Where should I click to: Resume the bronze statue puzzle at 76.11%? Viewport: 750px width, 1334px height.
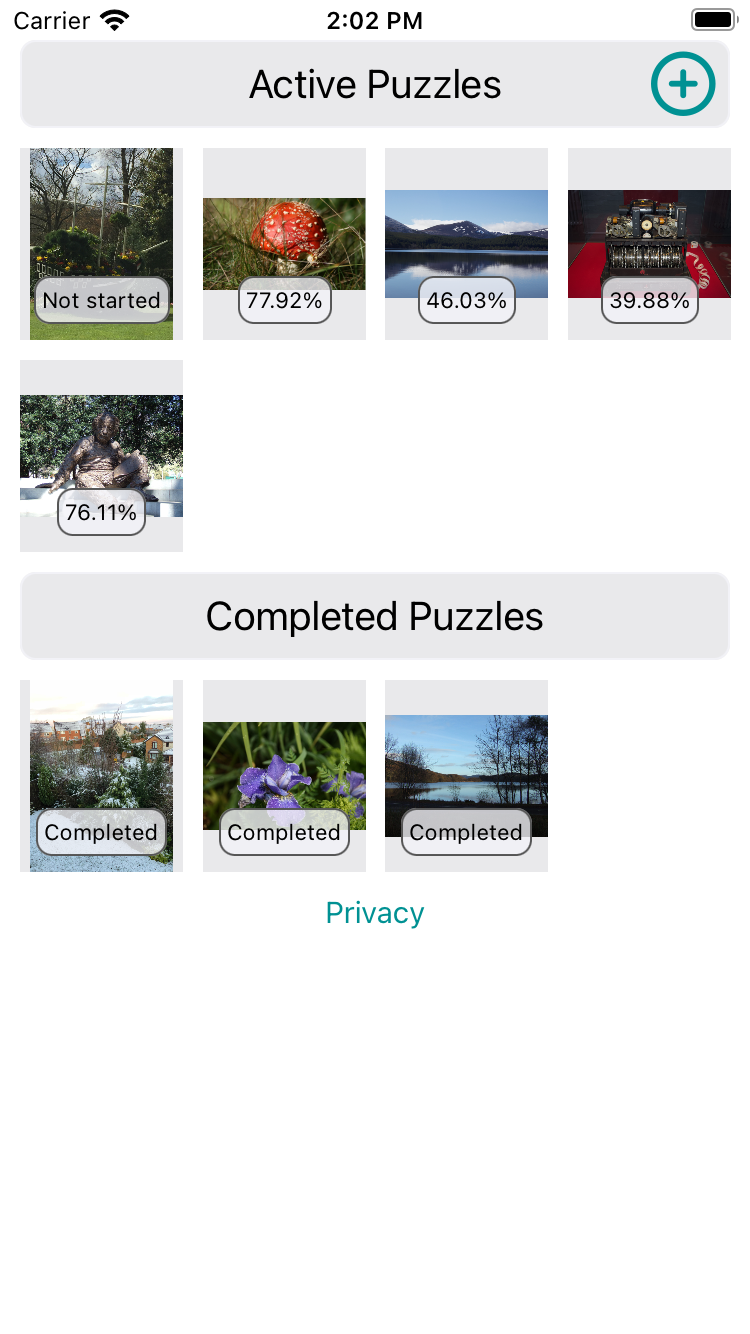pos(101,455)
